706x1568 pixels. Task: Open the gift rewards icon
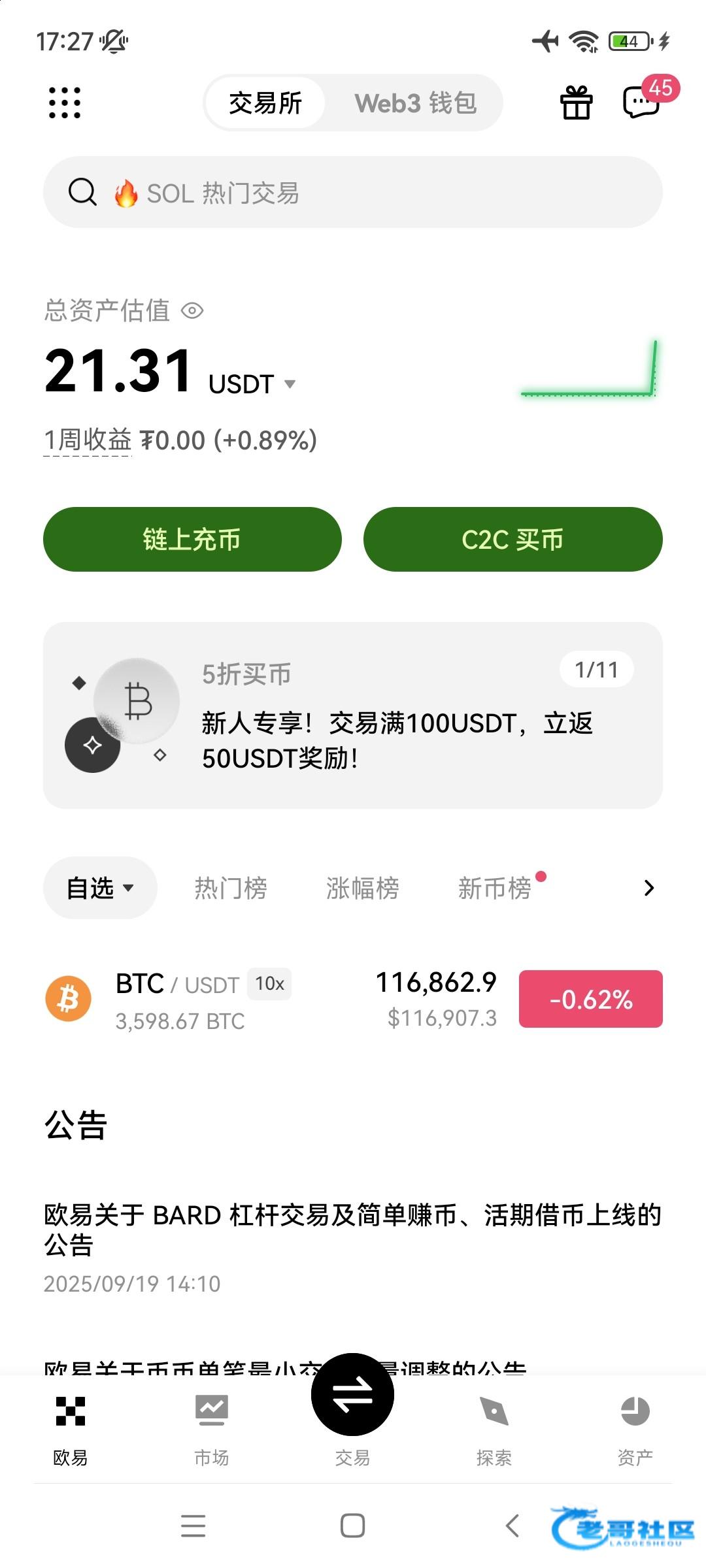576,103
